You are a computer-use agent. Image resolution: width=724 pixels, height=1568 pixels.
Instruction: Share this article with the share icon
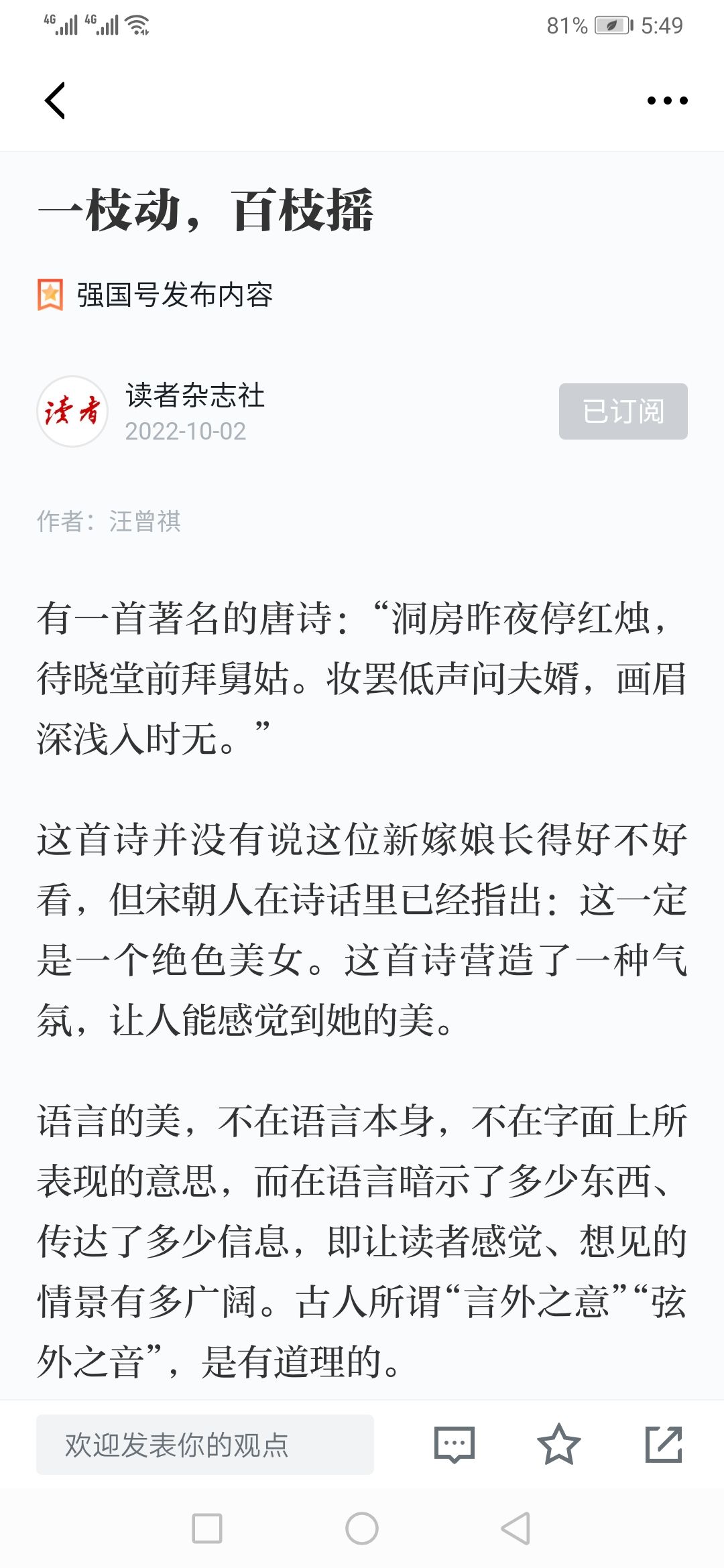(x=664, y=1444)
